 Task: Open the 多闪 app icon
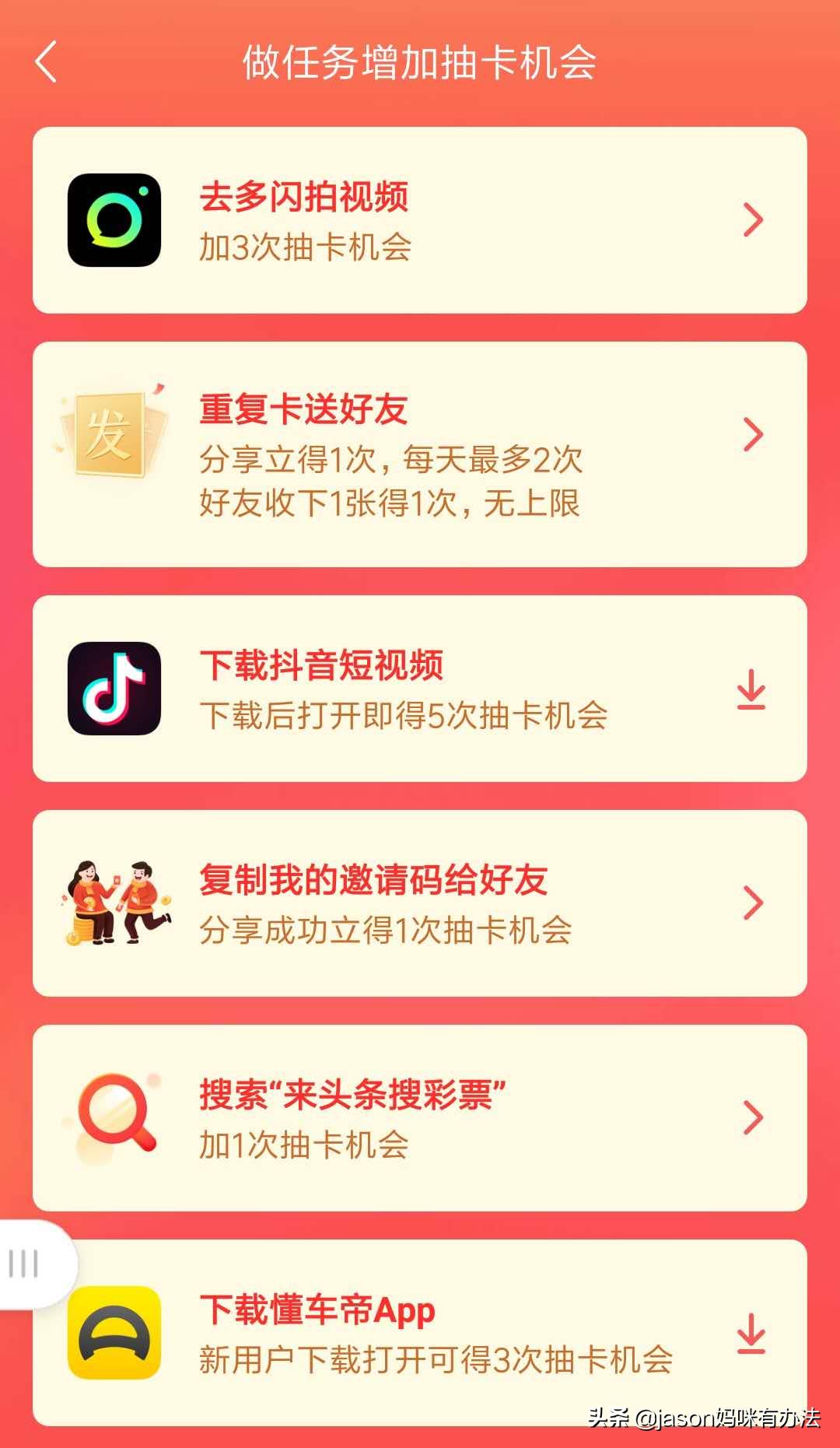pos(115,220)
